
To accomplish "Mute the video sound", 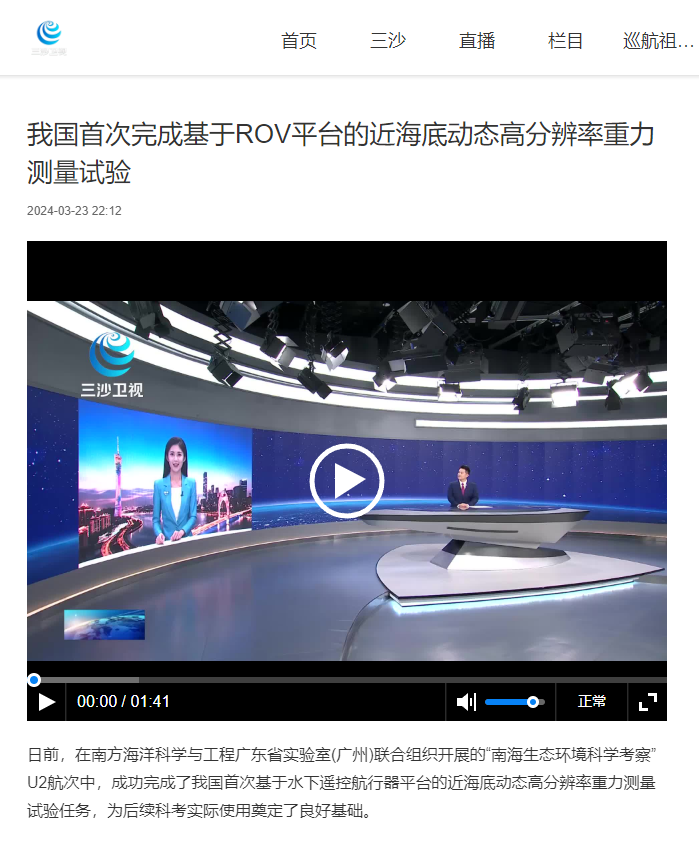I will coord(465,702).
